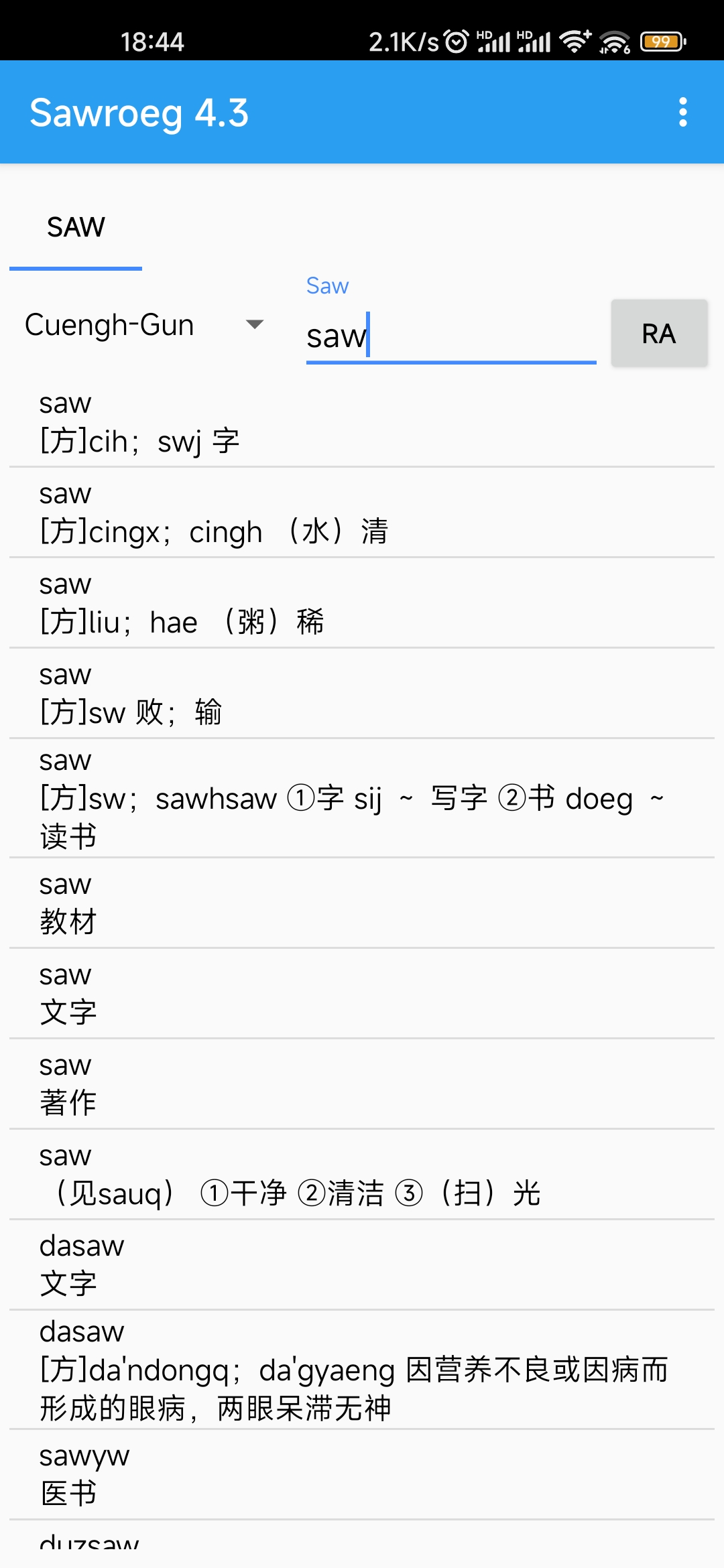View saw entry for liu; hae（粥）稀
724x1568 pixels.
362,603
